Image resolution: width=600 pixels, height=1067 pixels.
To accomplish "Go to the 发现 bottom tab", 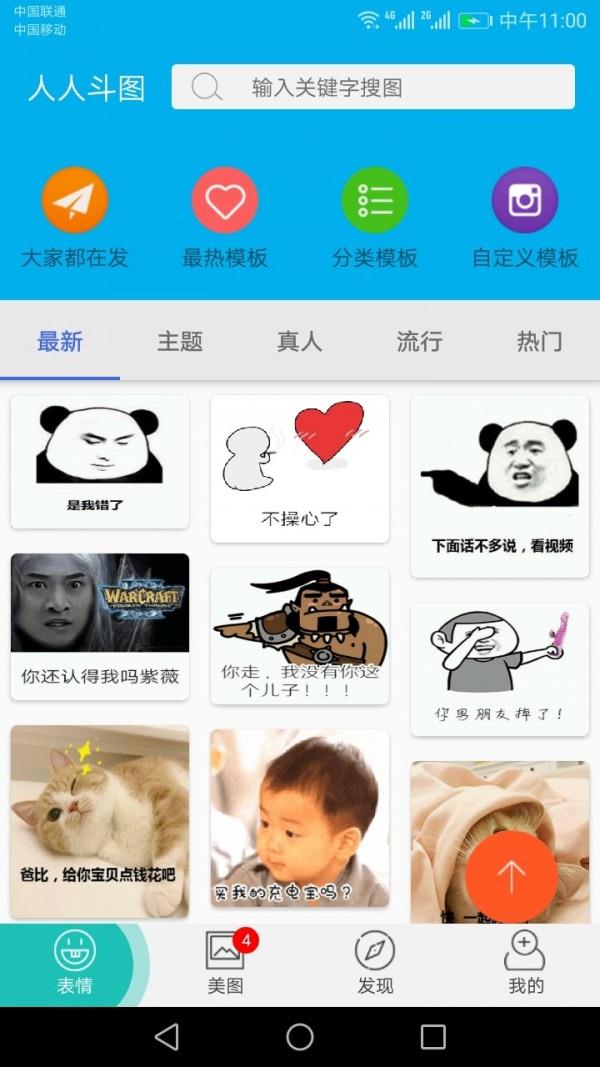I will click(x=375, y=963).
